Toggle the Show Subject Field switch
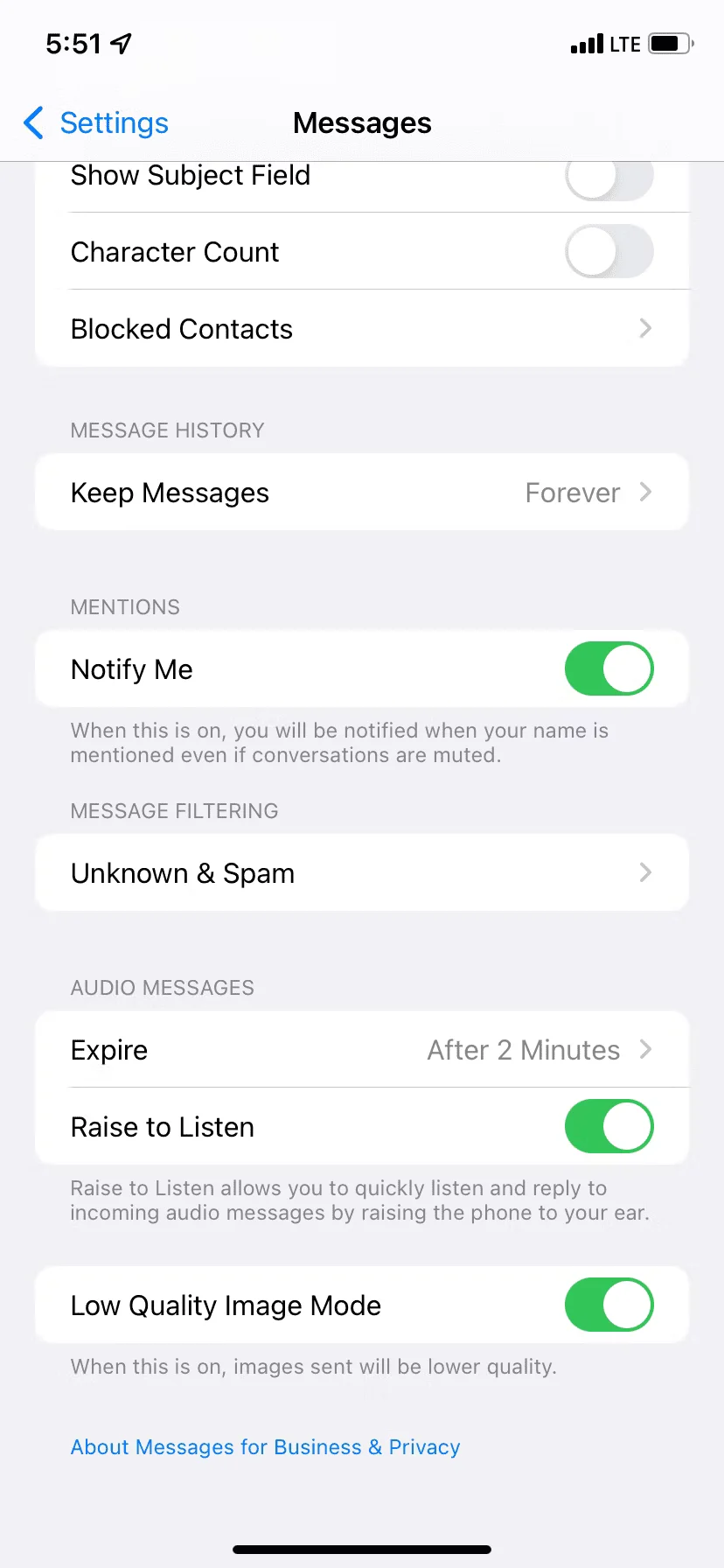Viewport: 724px width, 1568px height. click(x=609, y=178)
